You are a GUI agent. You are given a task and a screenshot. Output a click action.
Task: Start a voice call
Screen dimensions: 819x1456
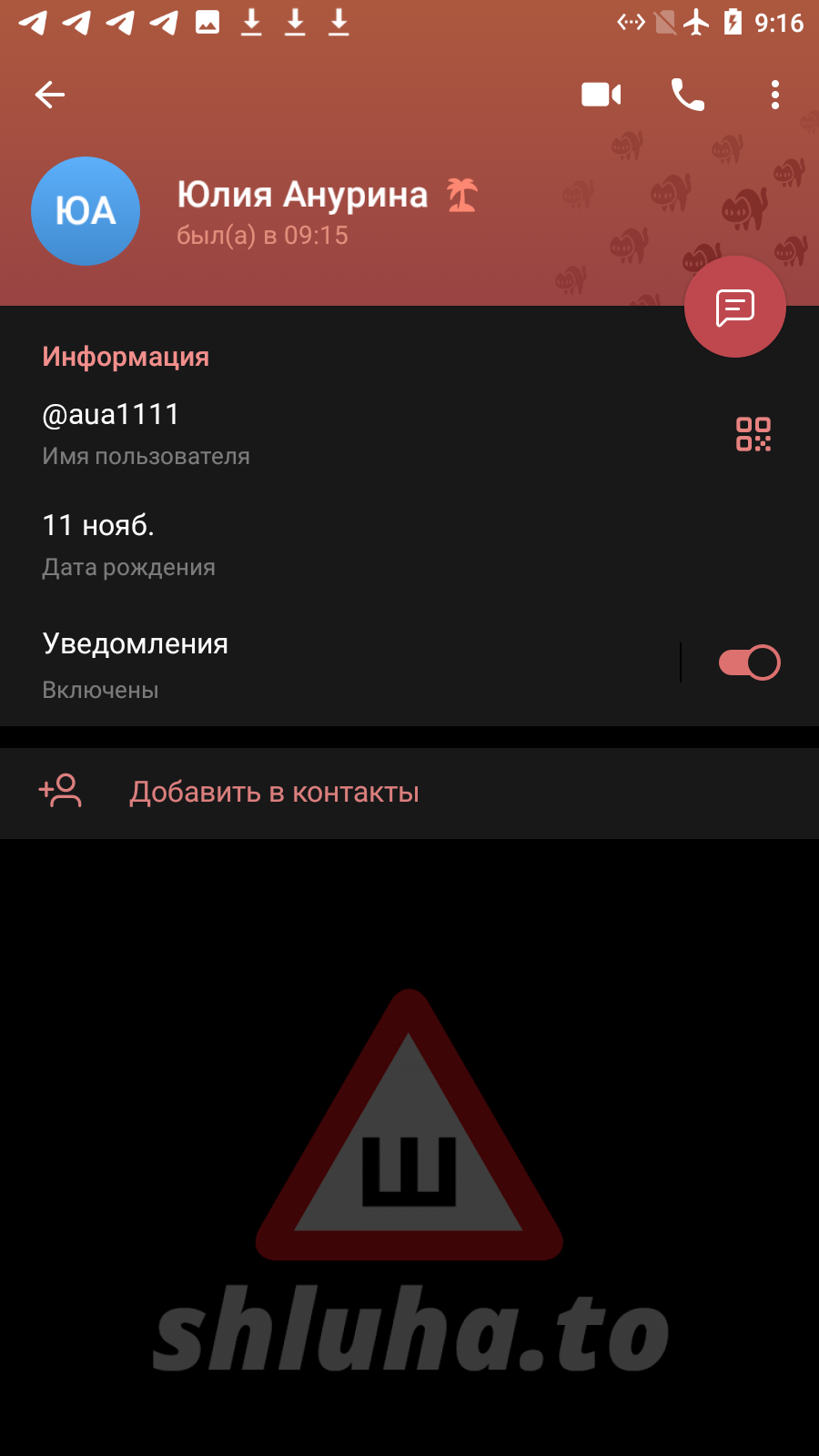pyautogui.click(x=688, y=95)
